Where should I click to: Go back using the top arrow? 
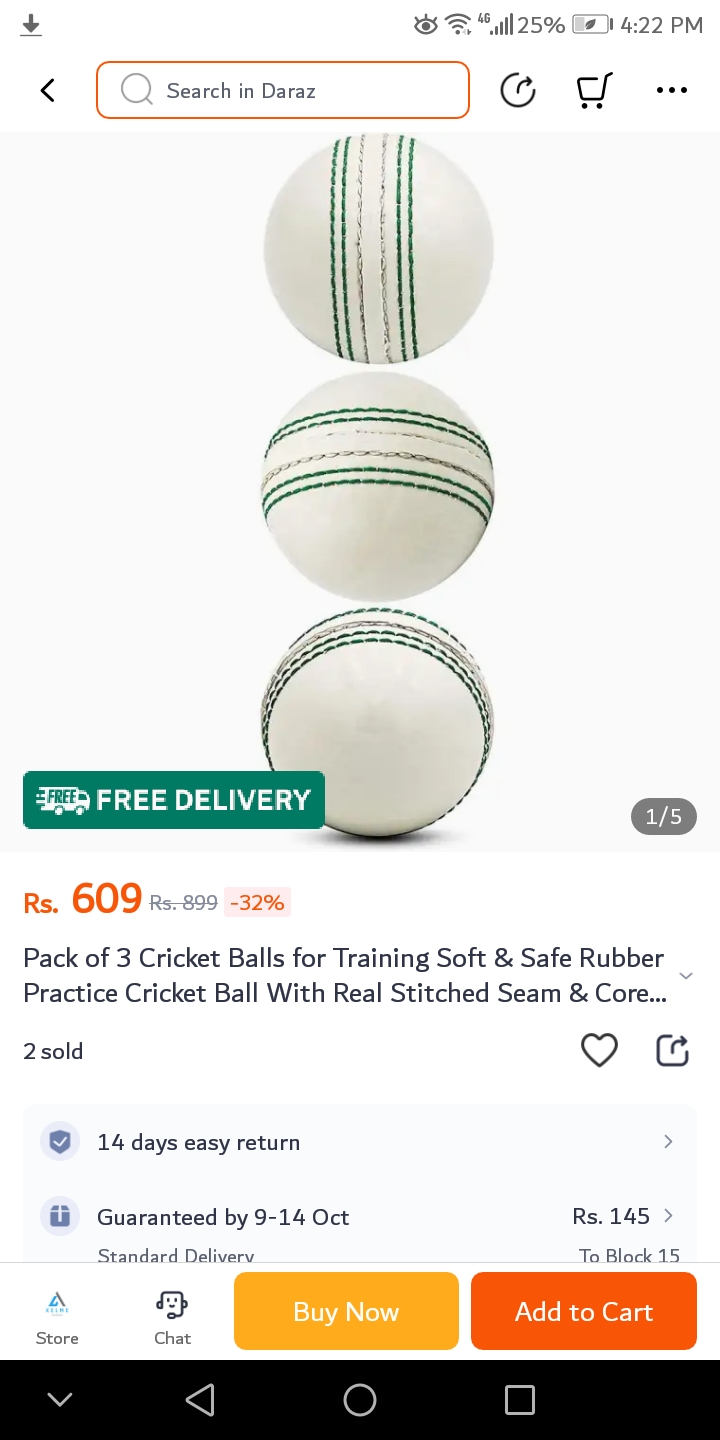[47, 91]
